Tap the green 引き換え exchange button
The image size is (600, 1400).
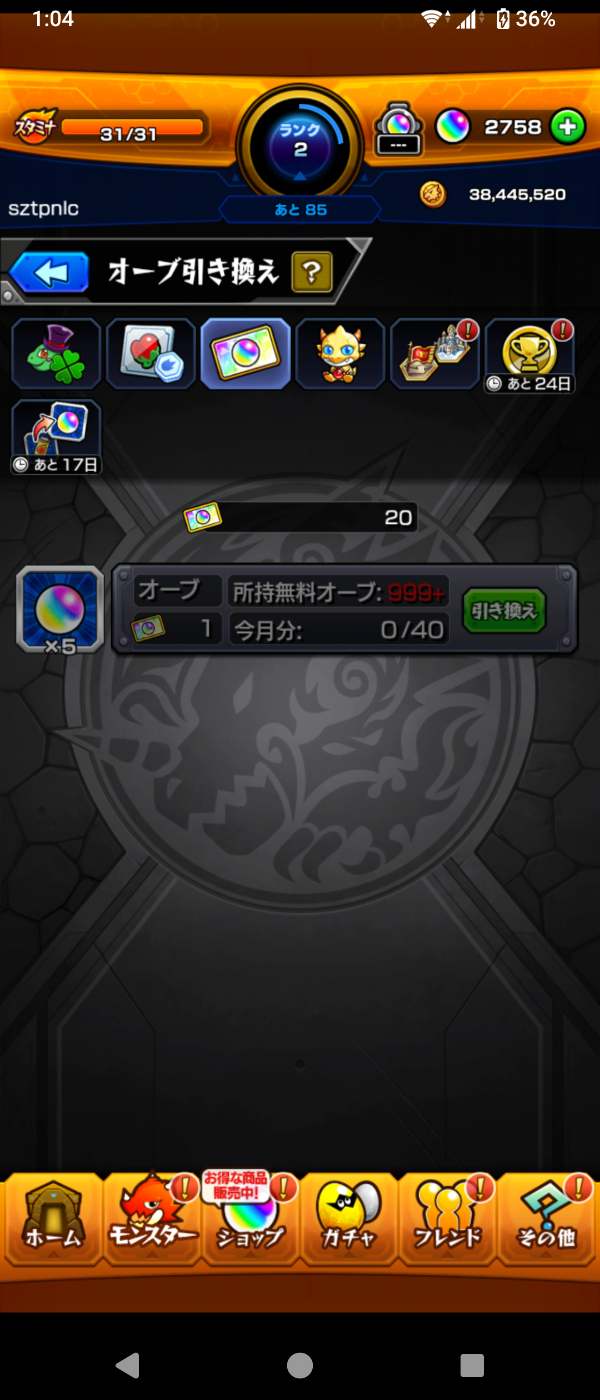(504, 610)
